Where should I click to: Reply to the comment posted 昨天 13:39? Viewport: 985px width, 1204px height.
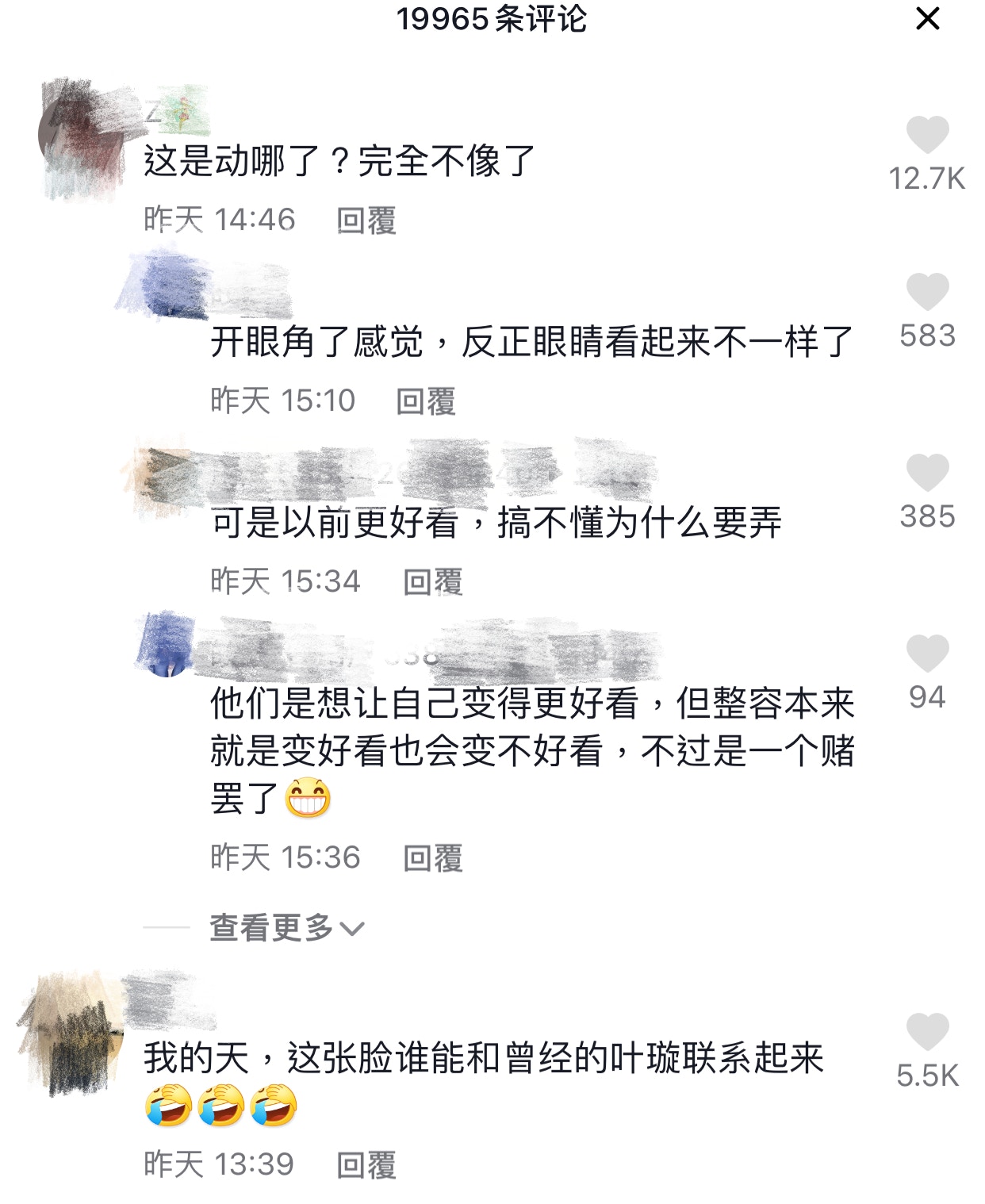click(366, 1165)
